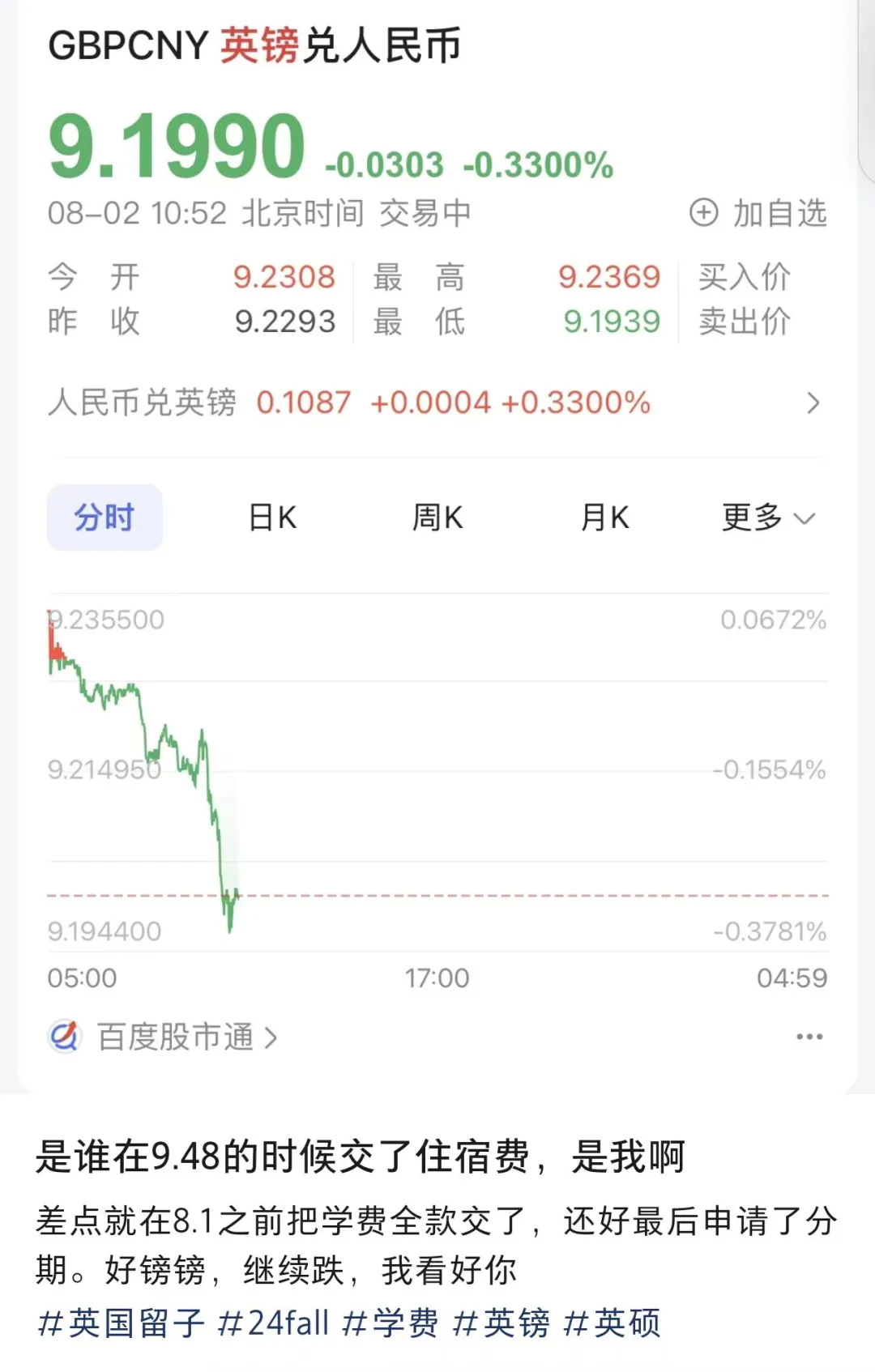Tap the #24fall hashtag
Viewport: 875px width, 1372px height.
point(273,1323)
